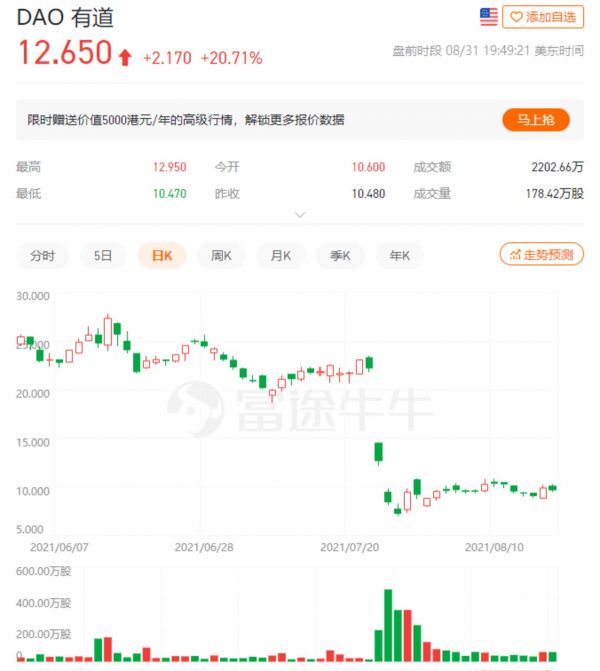Show the 月K monthly chart

[x=280, y=256]
